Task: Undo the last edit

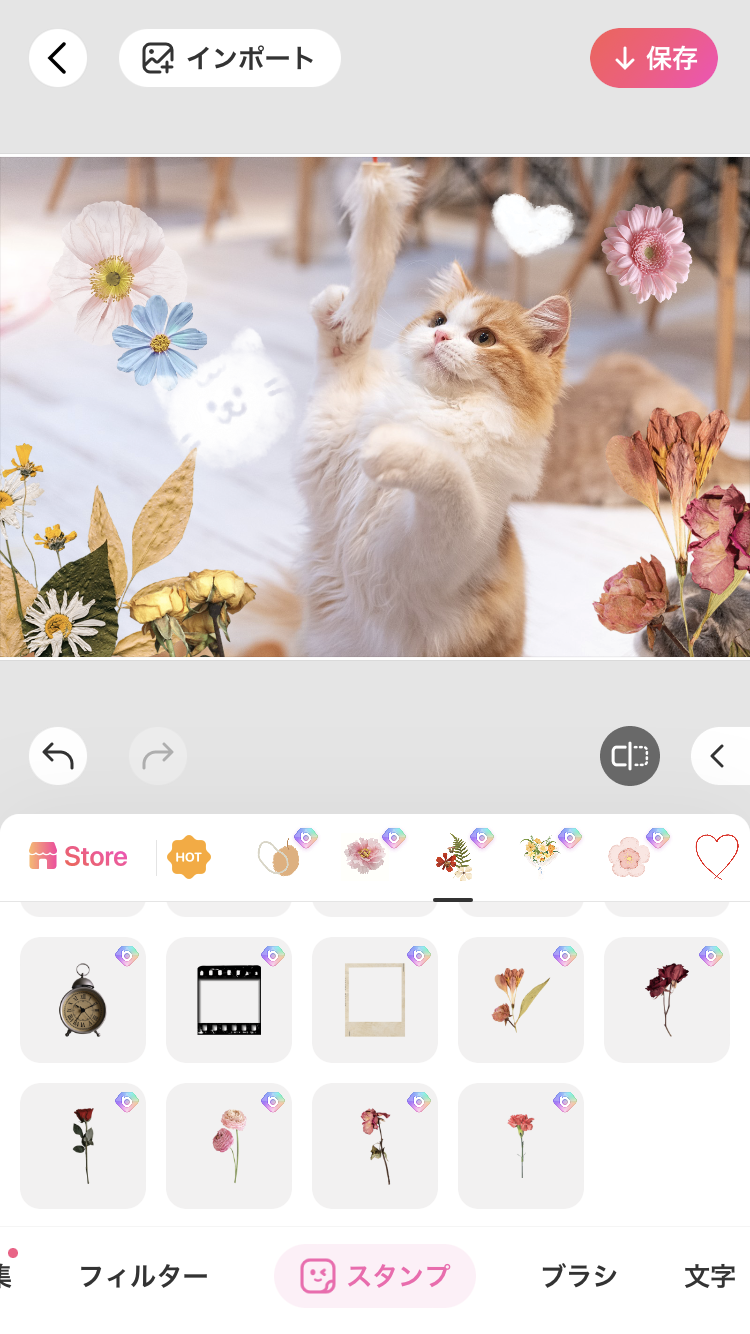Action: (x=58, y=756)
